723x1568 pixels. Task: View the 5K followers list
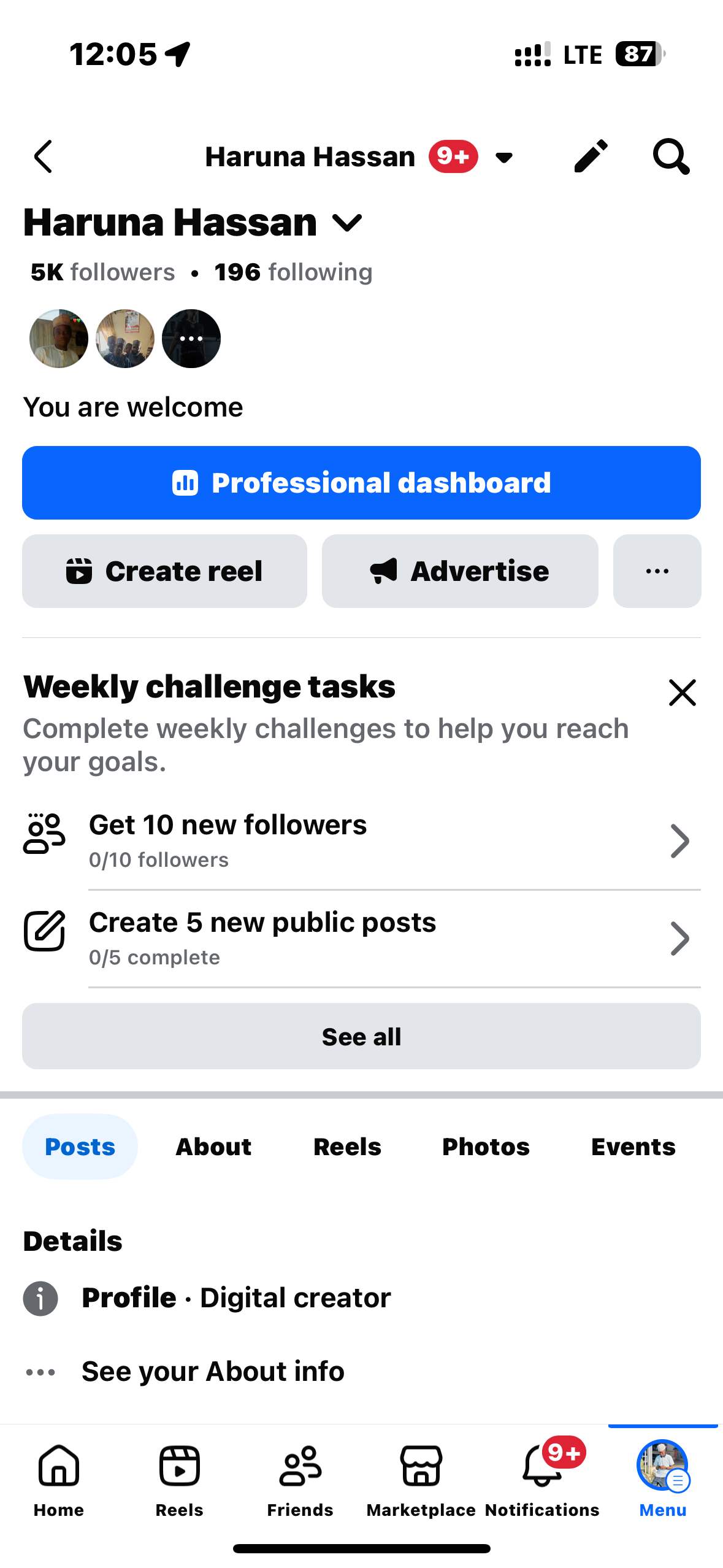102,272
